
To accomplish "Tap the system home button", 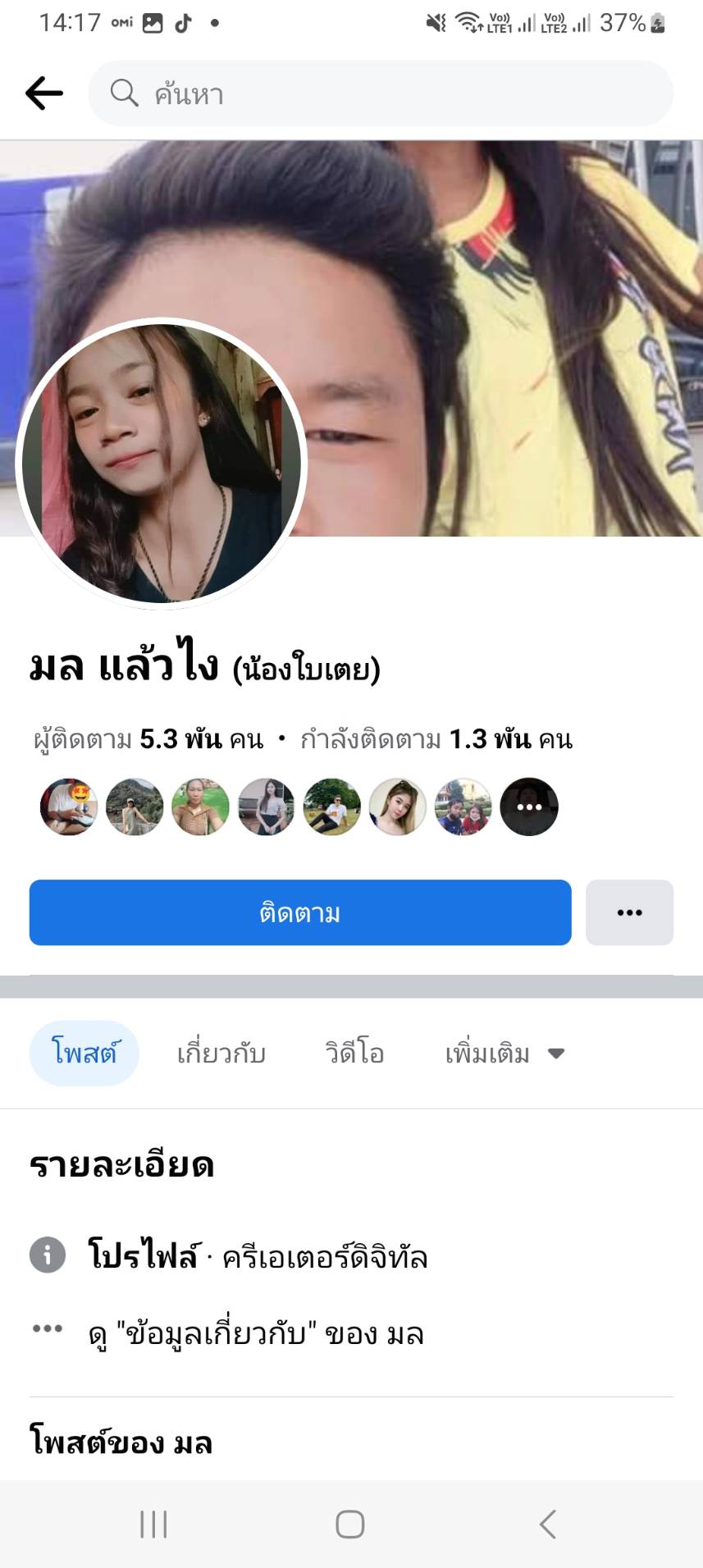I will coord(350,1525).
